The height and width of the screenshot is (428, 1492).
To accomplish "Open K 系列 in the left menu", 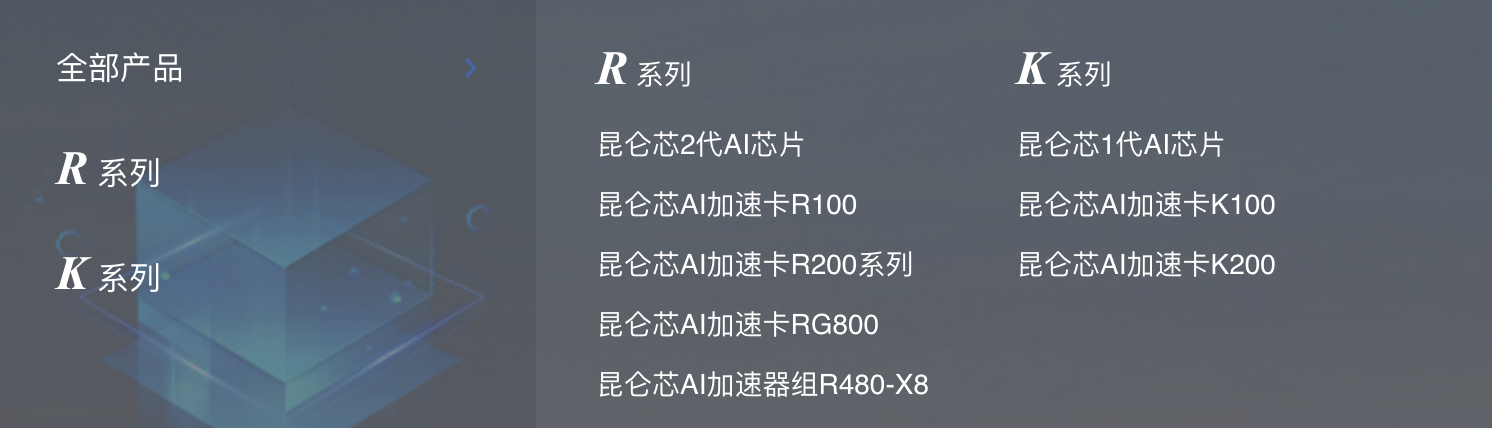I will click(x=108, y=275).
